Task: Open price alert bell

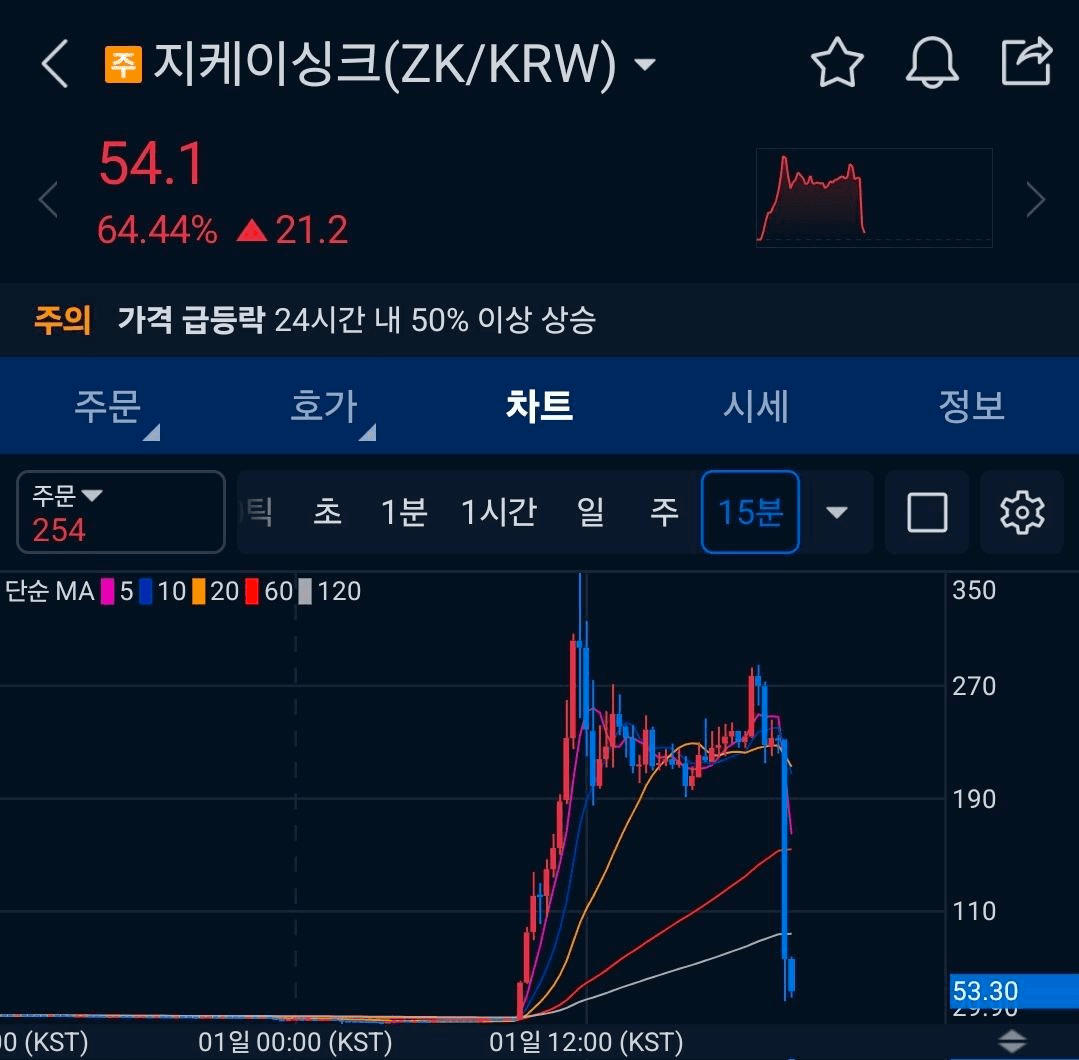Action: click(x=931, y=64)
